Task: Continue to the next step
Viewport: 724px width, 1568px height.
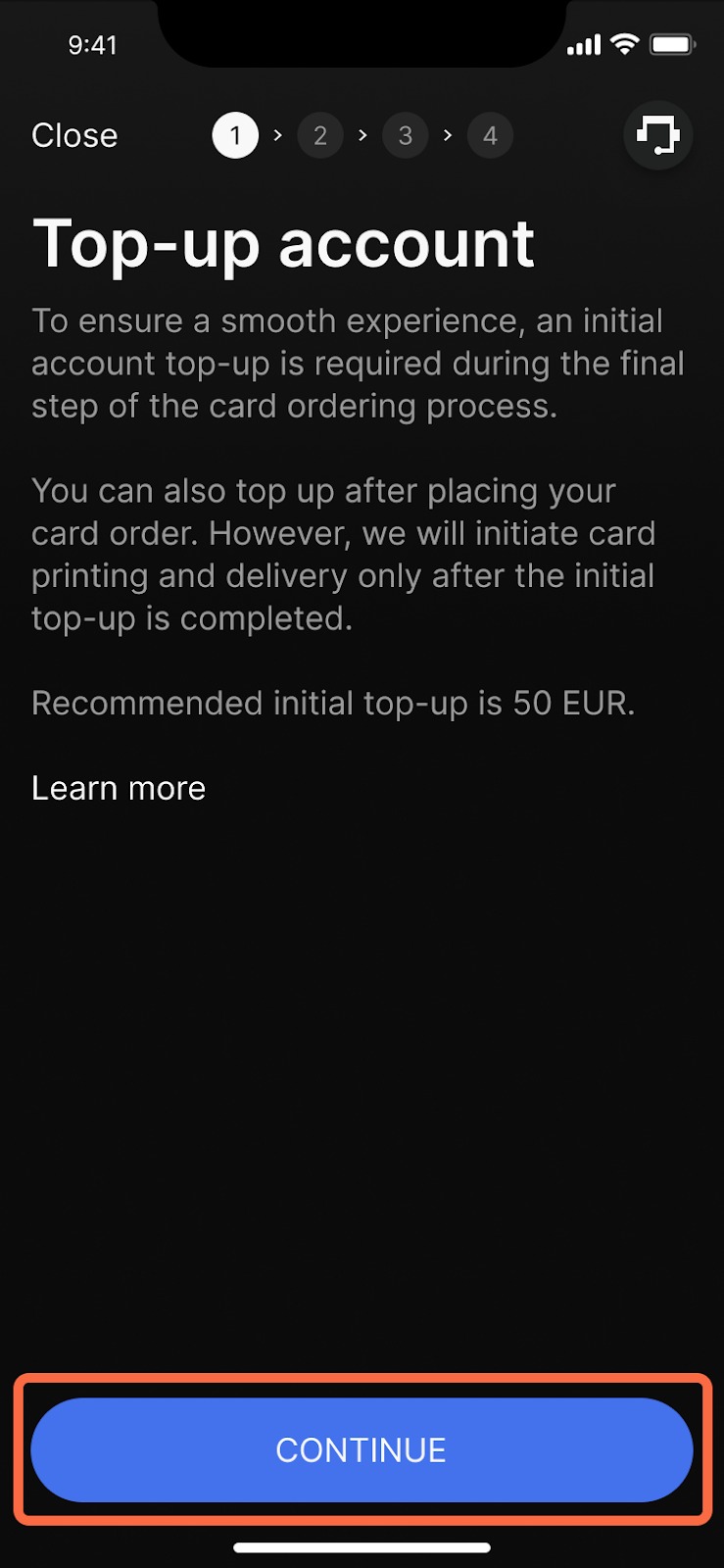Action: 362,1449
